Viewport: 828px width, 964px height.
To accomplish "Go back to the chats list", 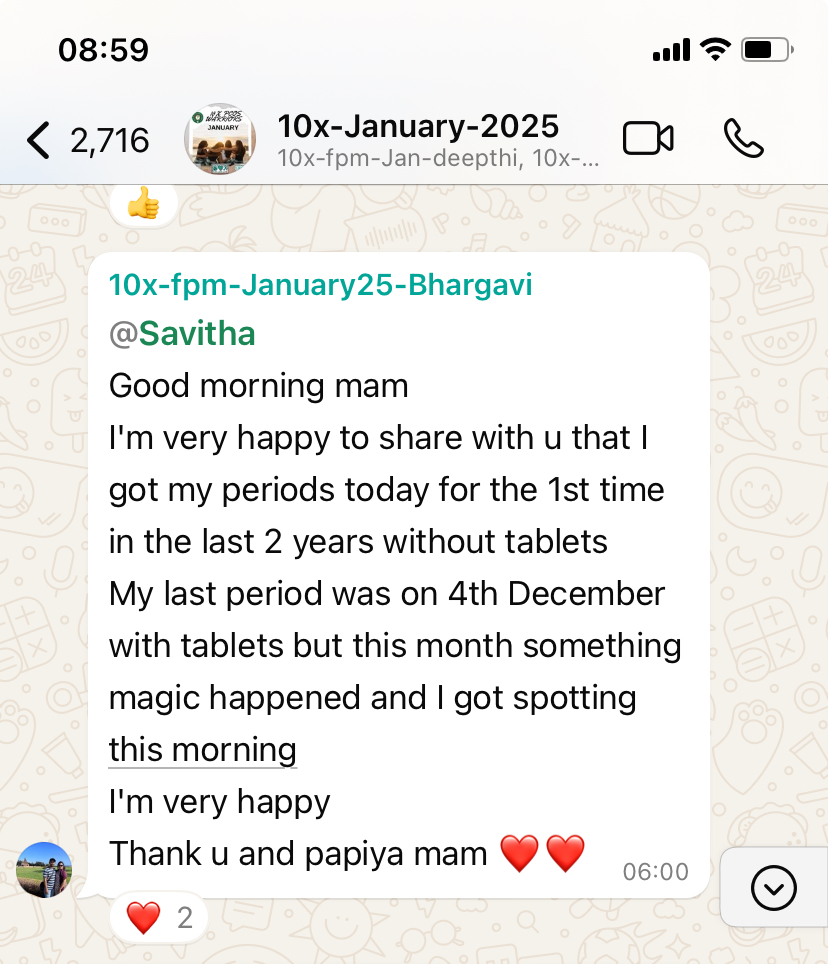I will [x=40, y=140].
